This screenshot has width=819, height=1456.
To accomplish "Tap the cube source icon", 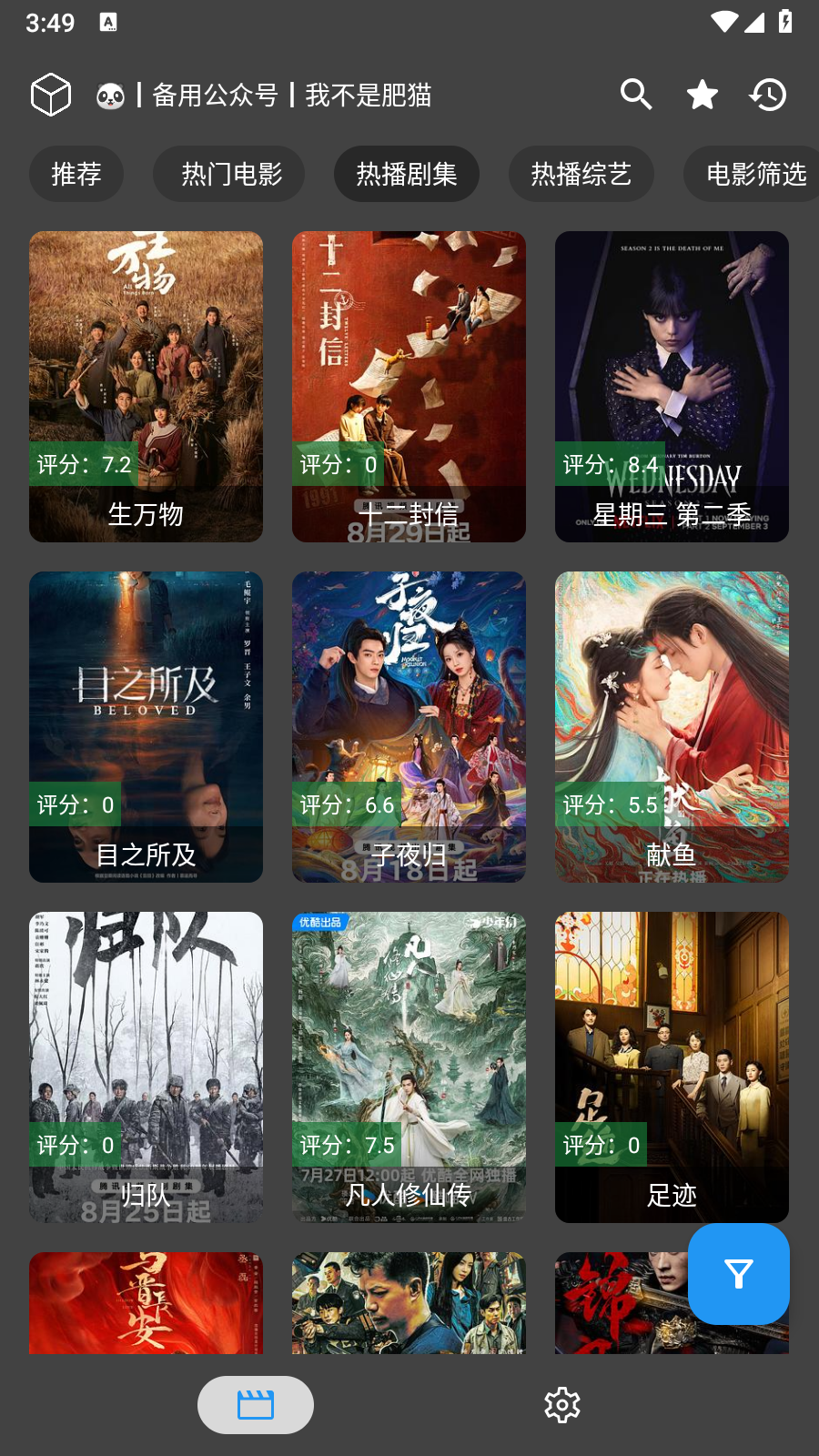I will (51, 95).
